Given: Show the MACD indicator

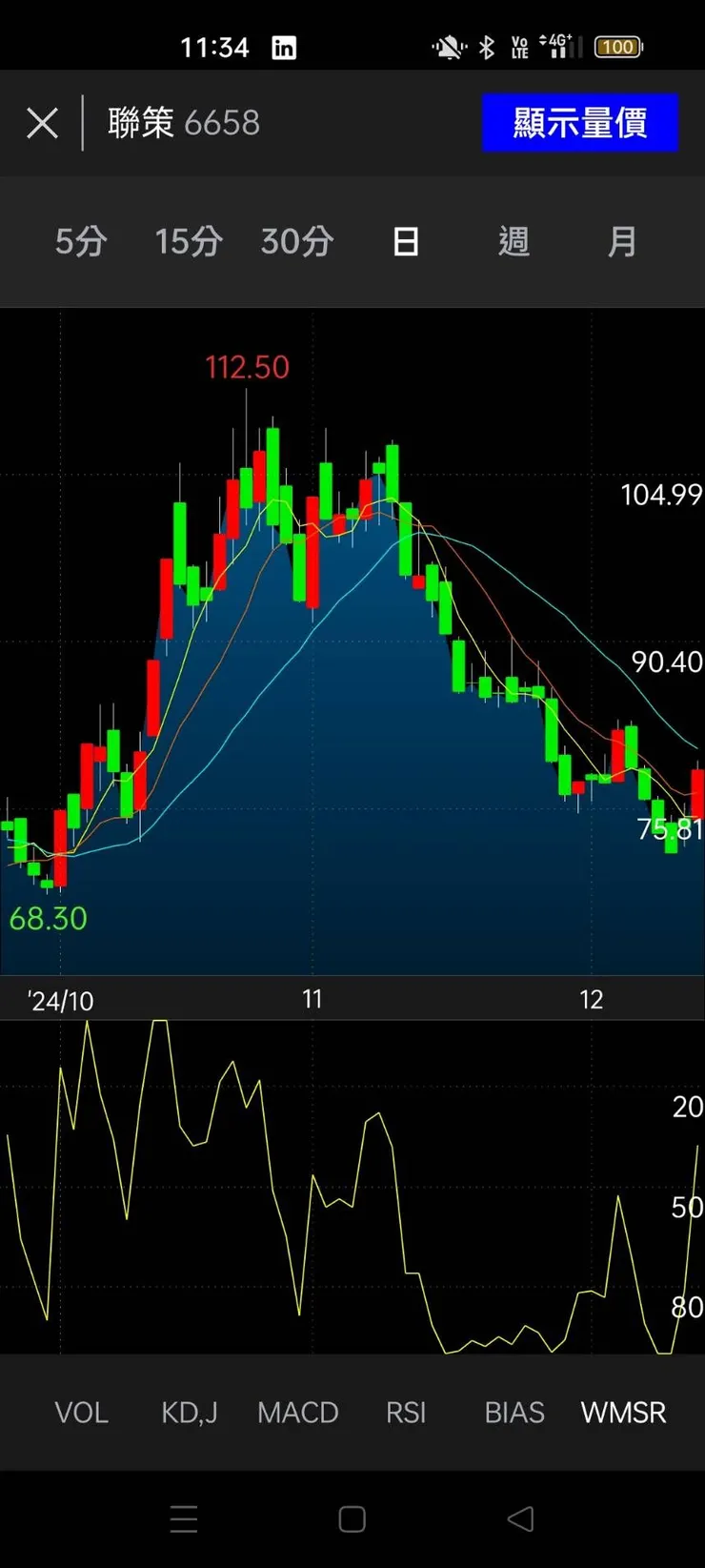Looking at the screenshot, I should [297, 1412].
